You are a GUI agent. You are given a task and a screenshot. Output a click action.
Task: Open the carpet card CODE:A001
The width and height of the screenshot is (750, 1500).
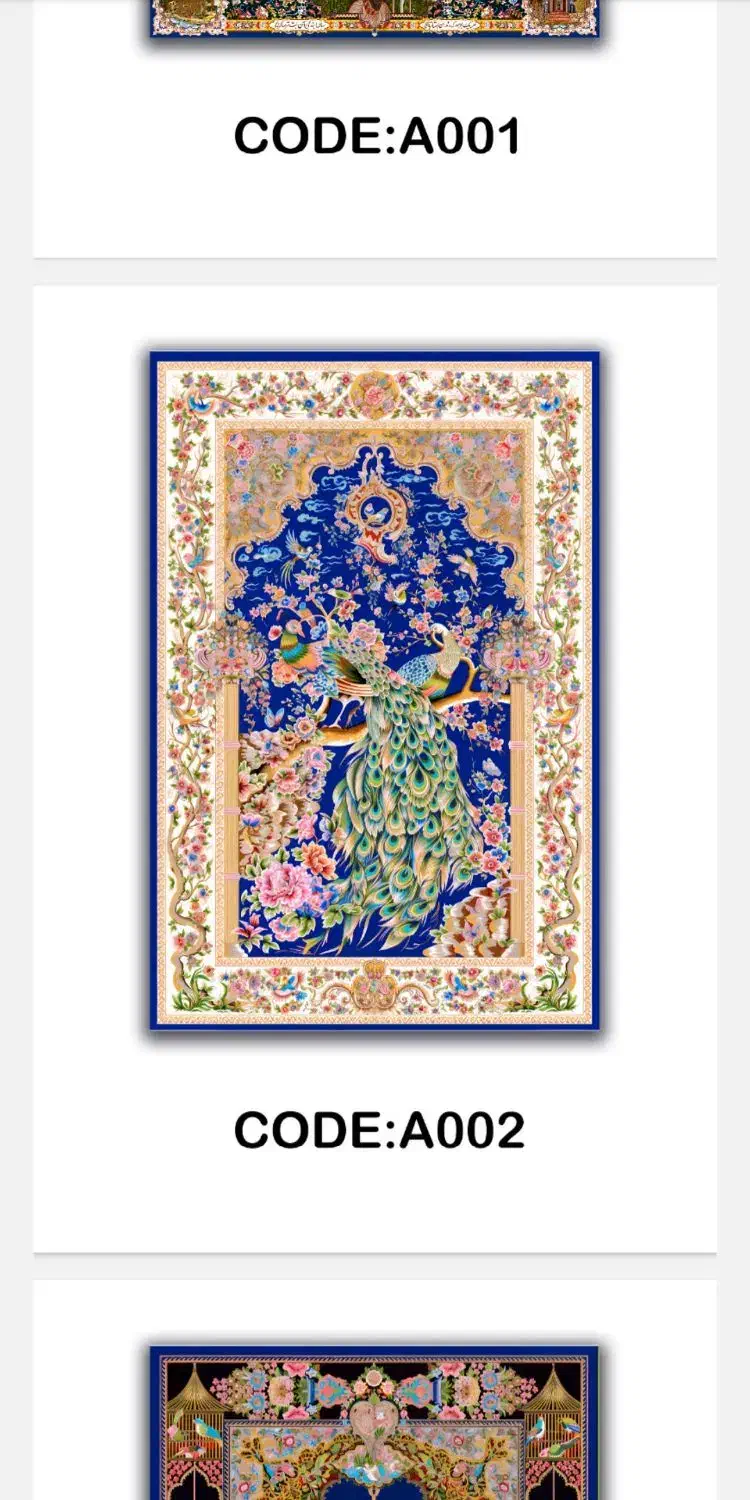[x=375, y=128]
